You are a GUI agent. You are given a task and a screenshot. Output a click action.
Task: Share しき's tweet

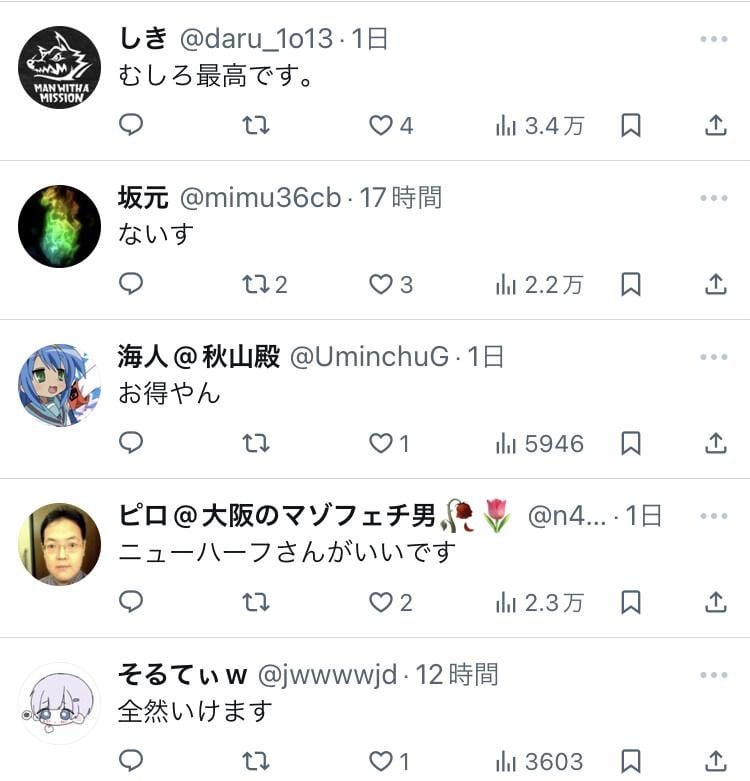tap(715, 125)
